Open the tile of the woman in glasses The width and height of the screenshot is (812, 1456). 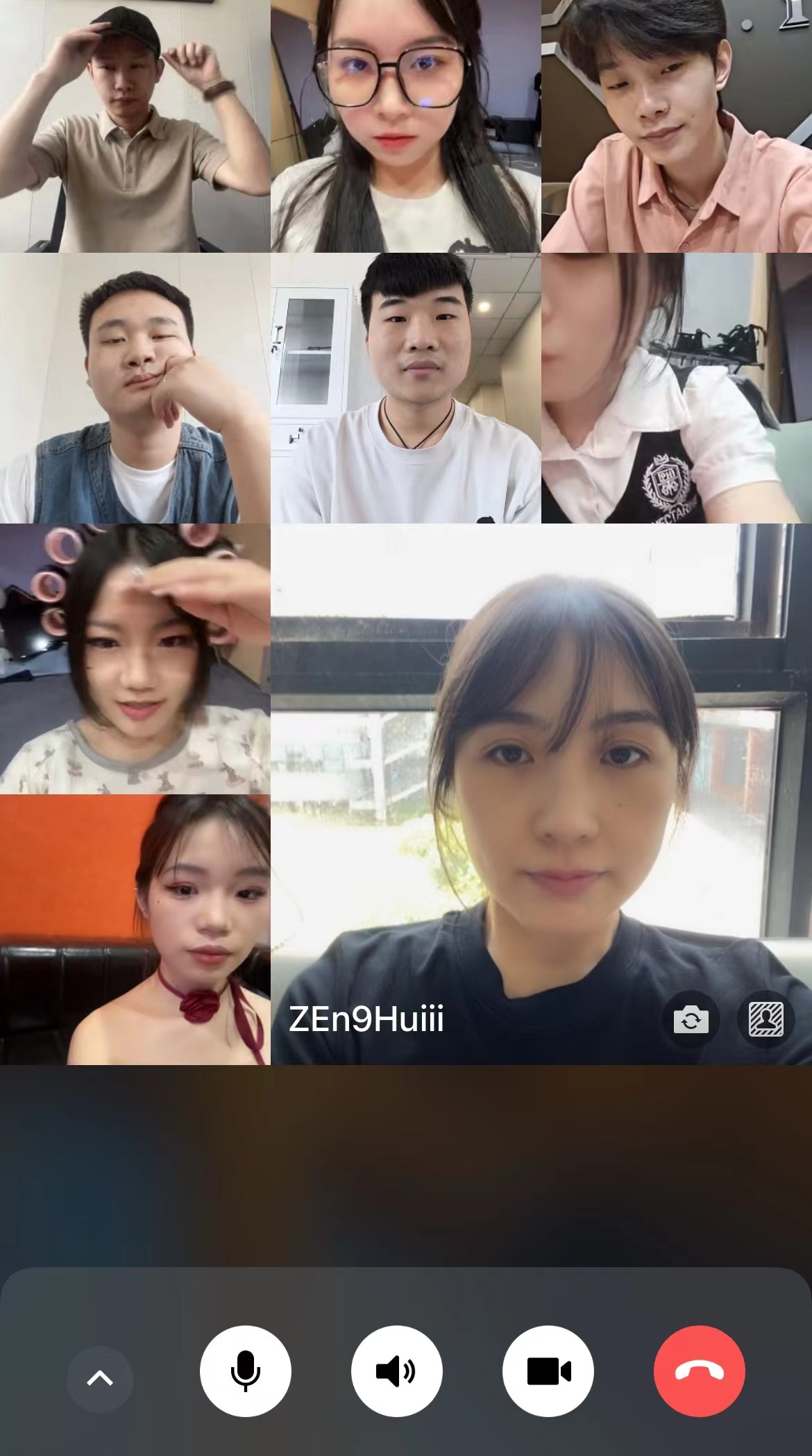coord(405,126)
